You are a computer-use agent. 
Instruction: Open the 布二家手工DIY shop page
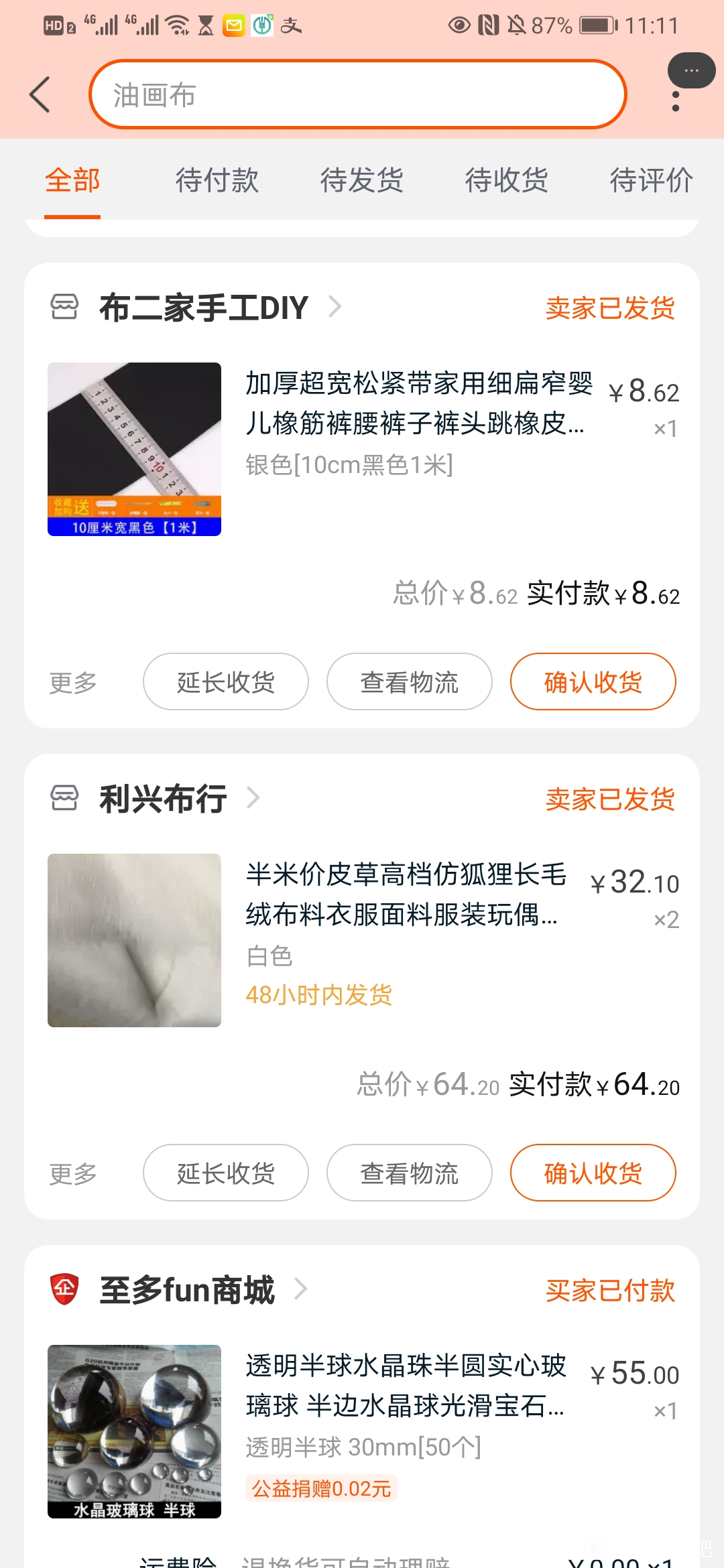tap(203, 308)
